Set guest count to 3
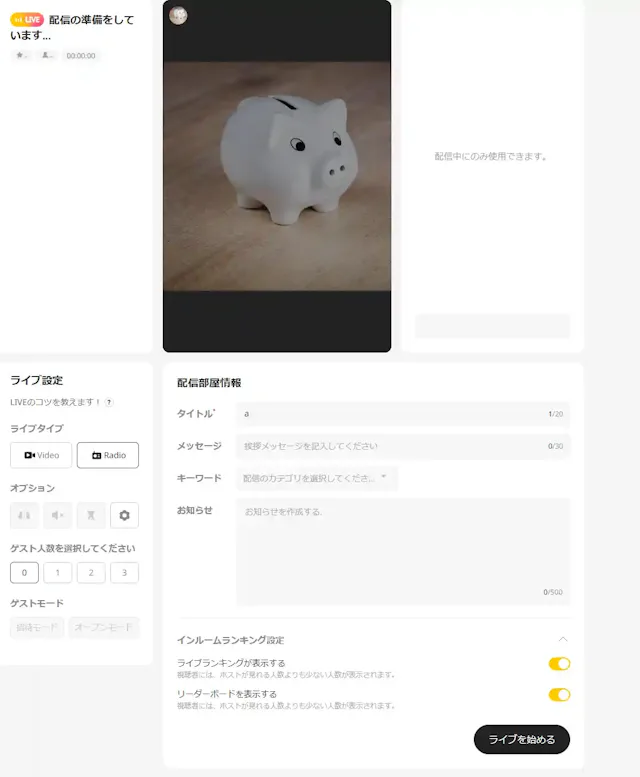The image size is (640, 777). pyautogui.click(x=124, y=573)
